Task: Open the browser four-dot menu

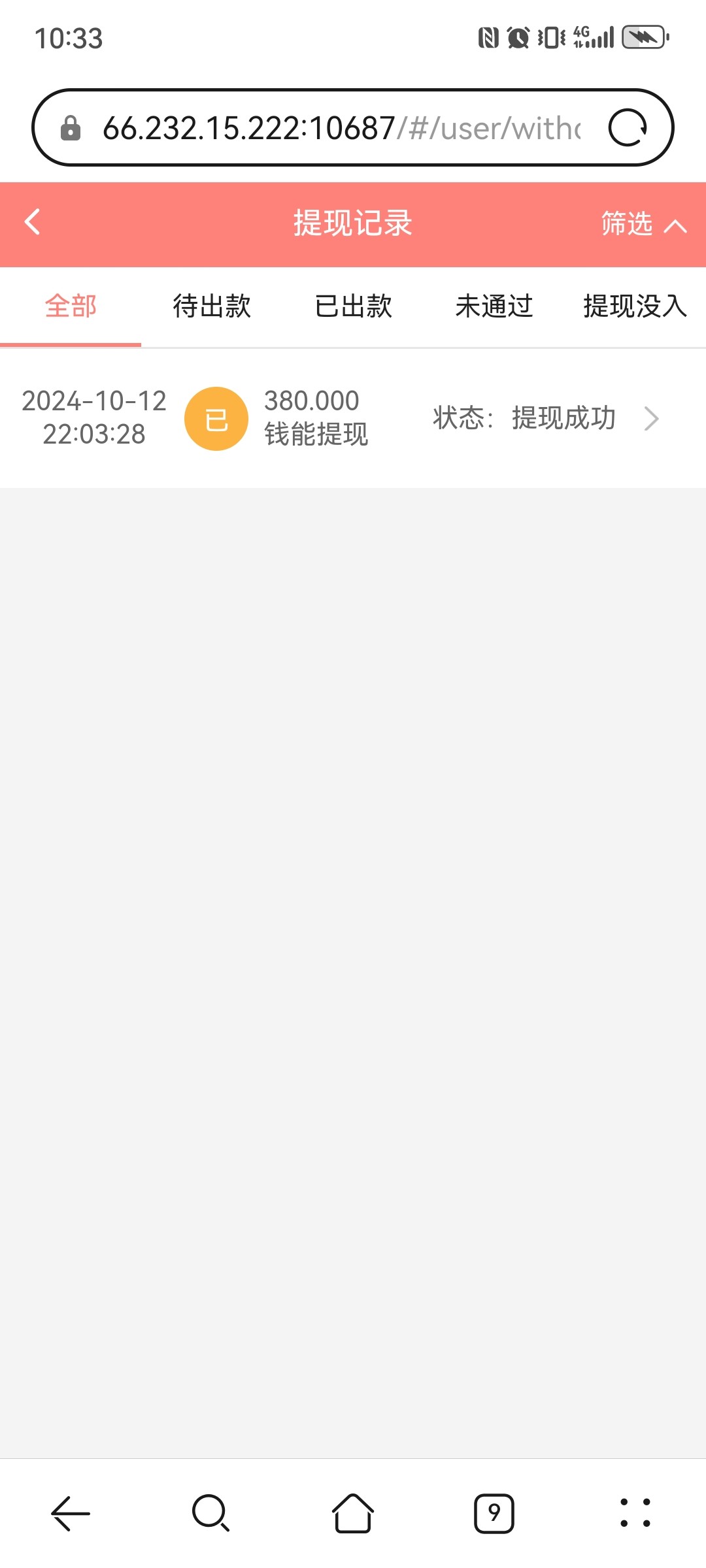Action: pyautogui.click(x=635, y=1513)
